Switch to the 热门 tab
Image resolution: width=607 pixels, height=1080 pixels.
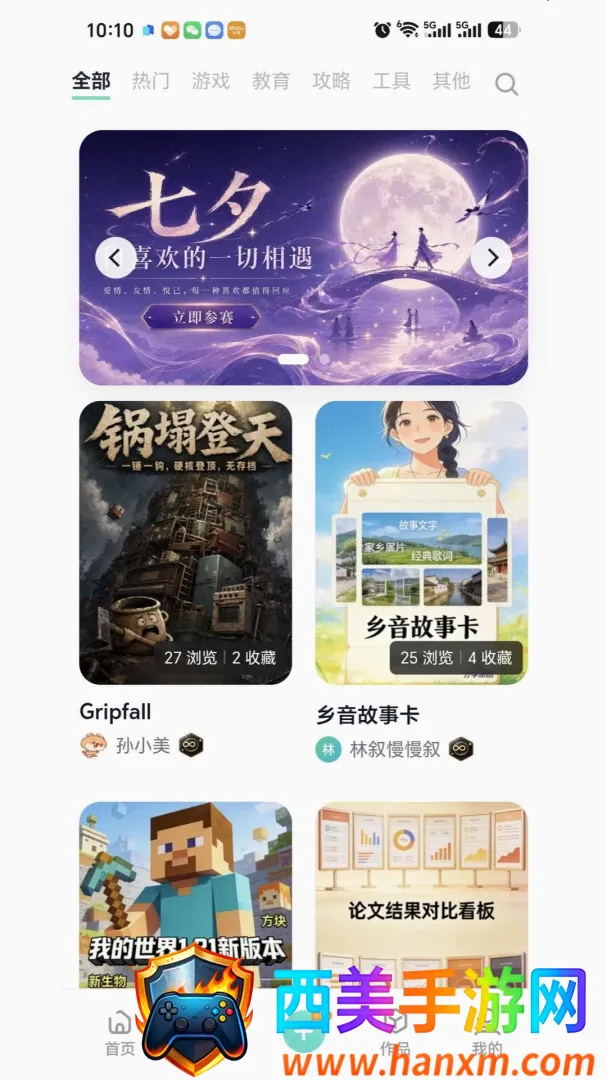tap(151, 81)
